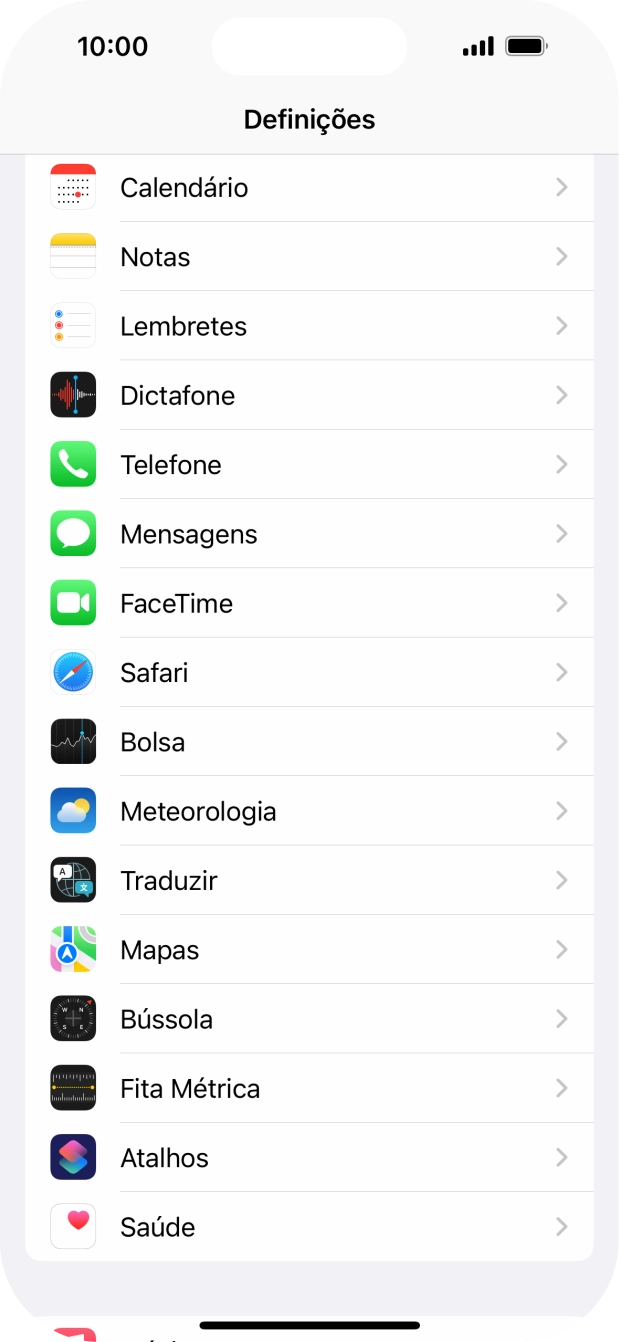Viewport: 619px width, 1342px height.
Task: Go to Fita Métrica settings
Action: click(x=309, y=1089)
